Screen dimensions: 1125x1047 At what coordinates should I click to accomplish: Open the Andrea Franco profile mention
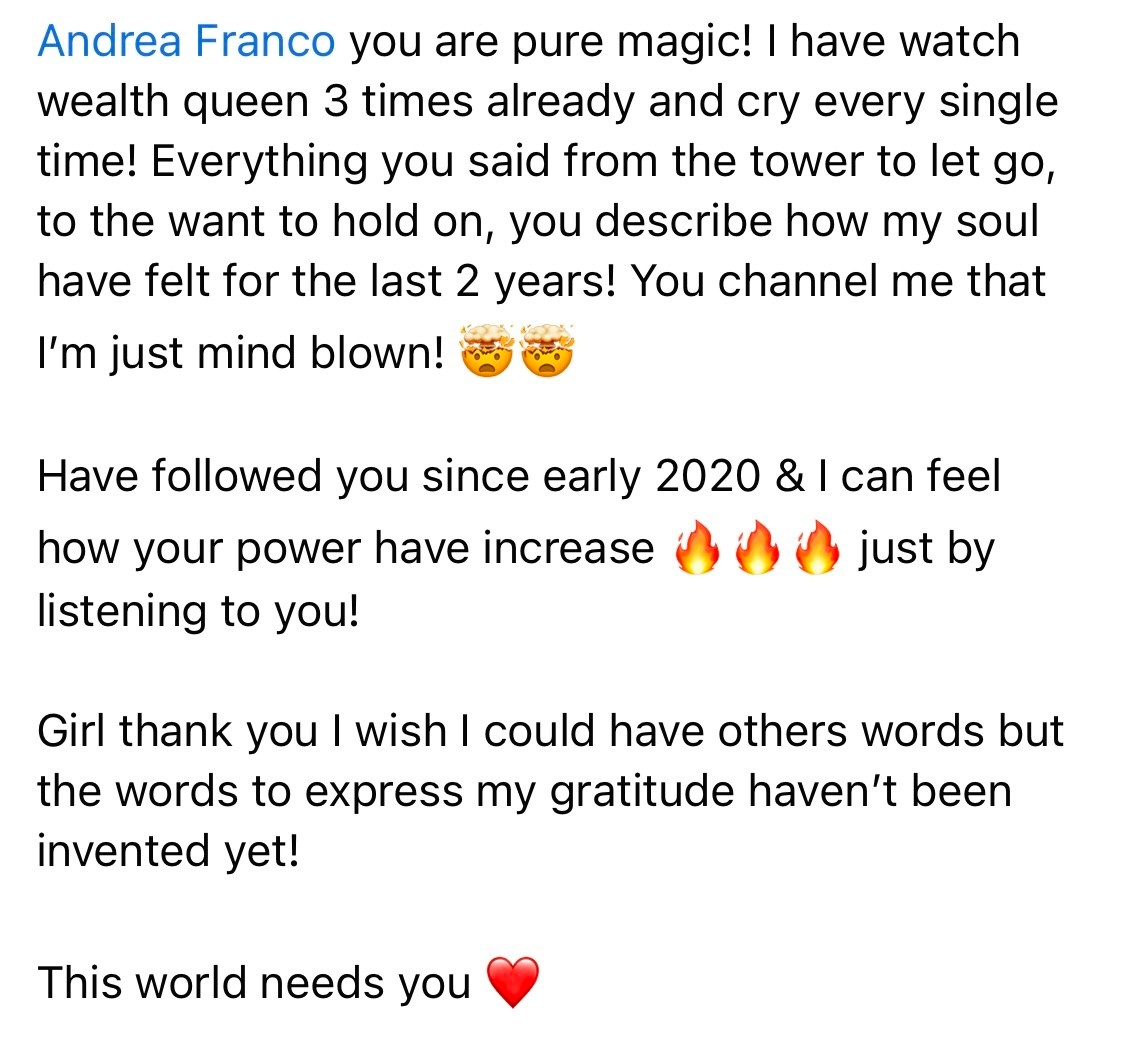tap(186, 42)
